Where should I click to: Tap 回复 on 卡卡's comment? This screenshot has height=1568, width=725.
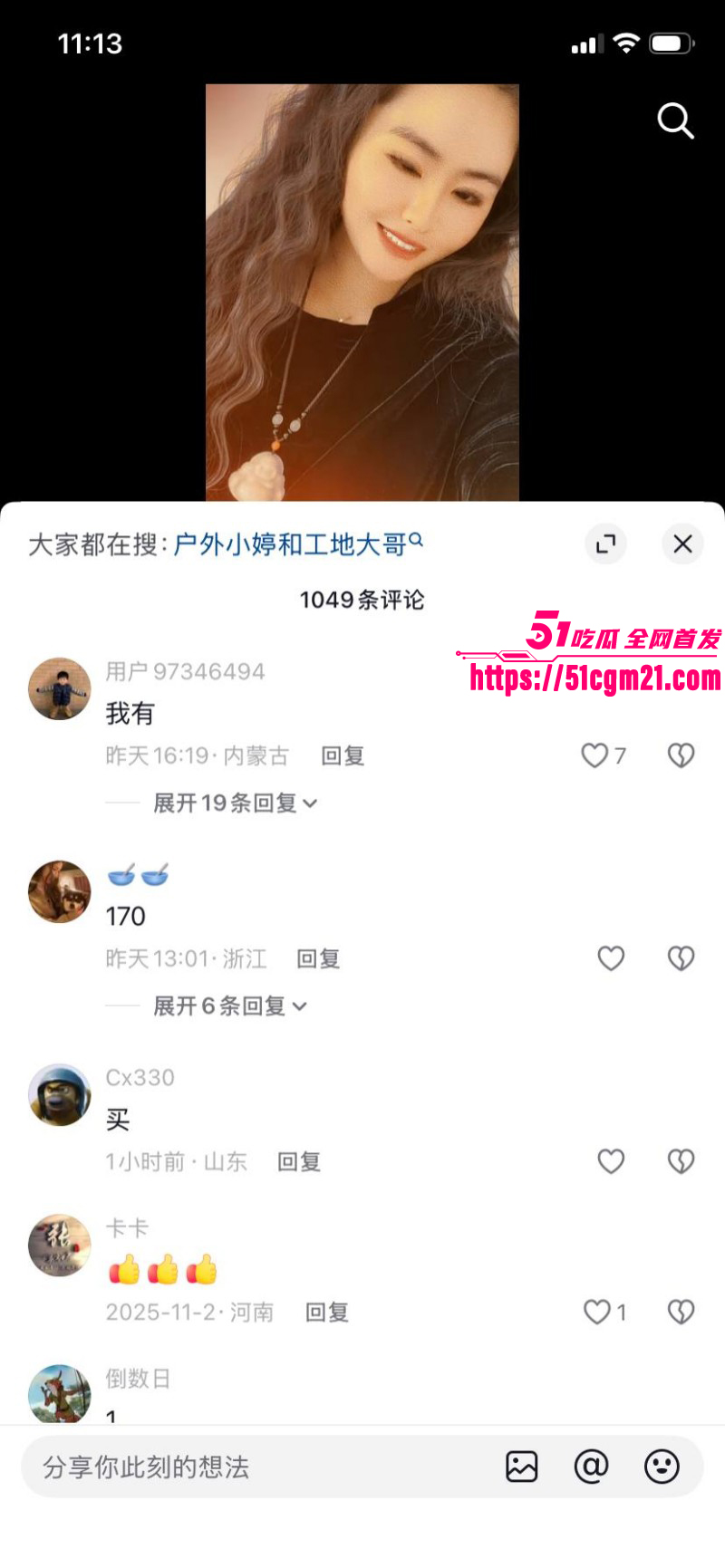tap(326, 1311)
